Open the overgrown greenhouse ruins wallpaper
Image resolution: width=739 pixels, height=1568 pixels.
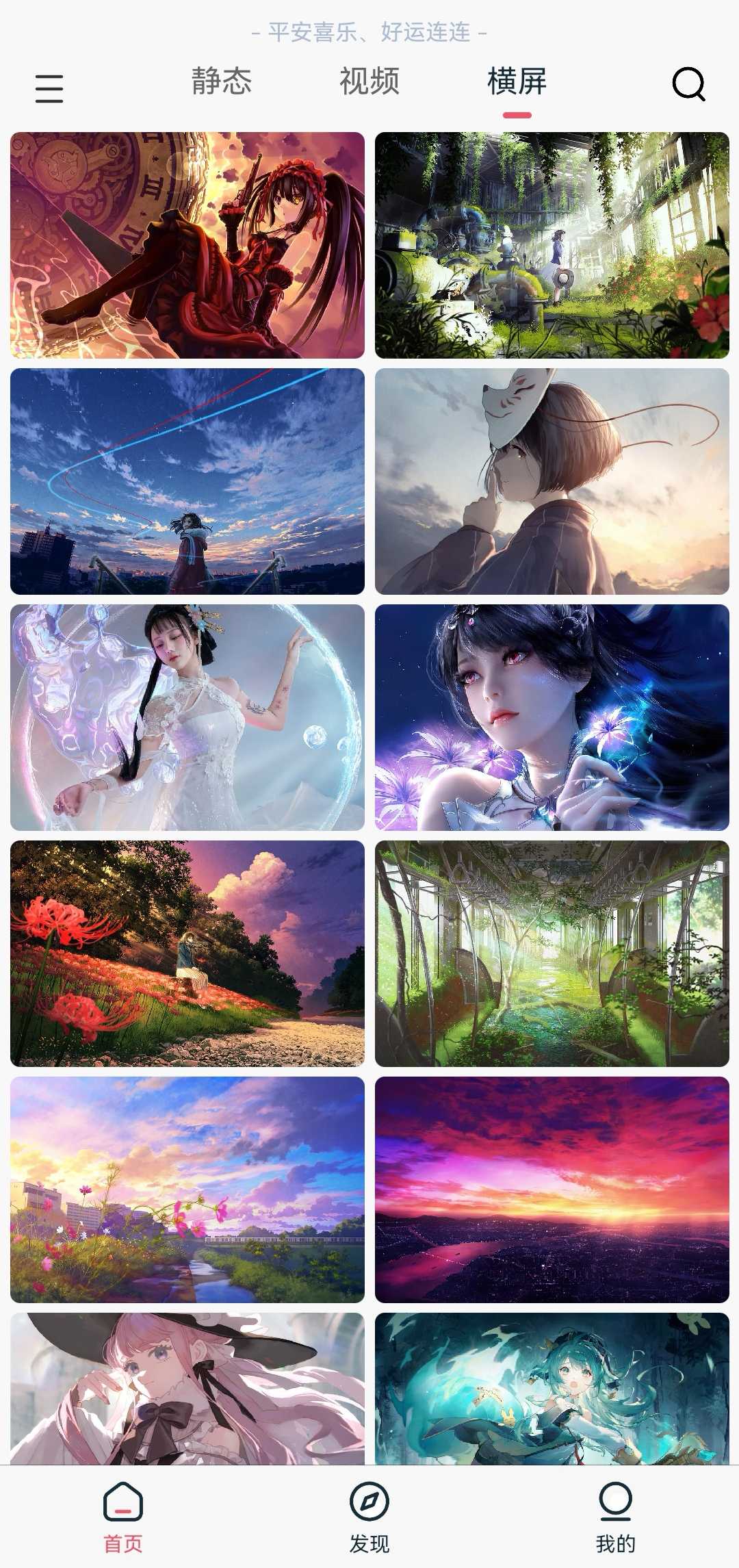tap(552, 245)
